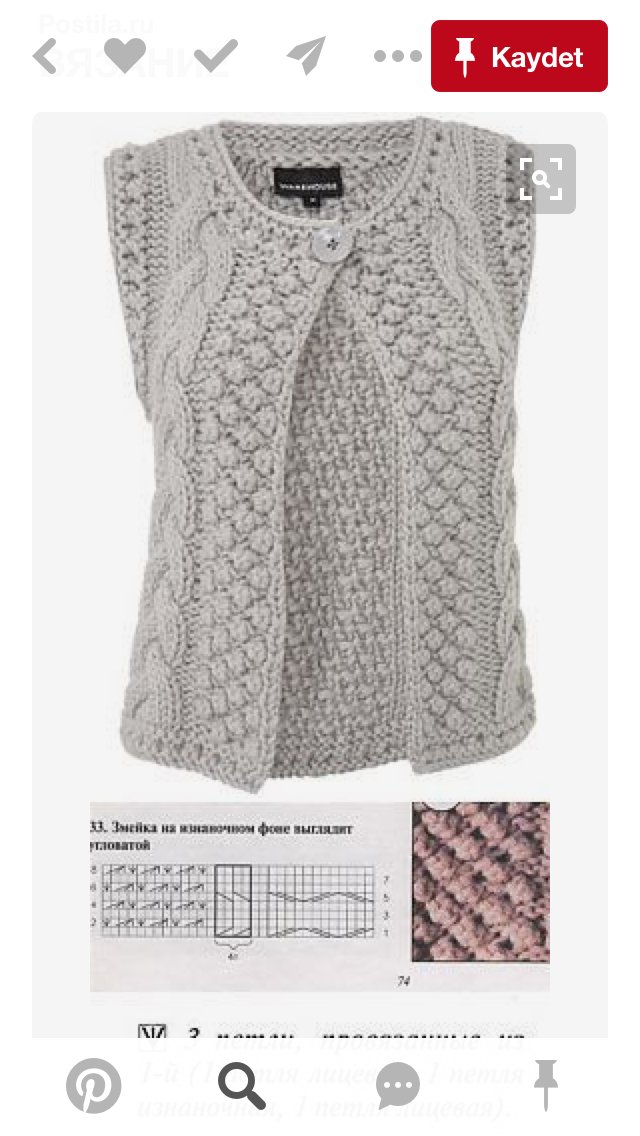
Task: Start visual search on the pin image
Action: tap(541, 178)
